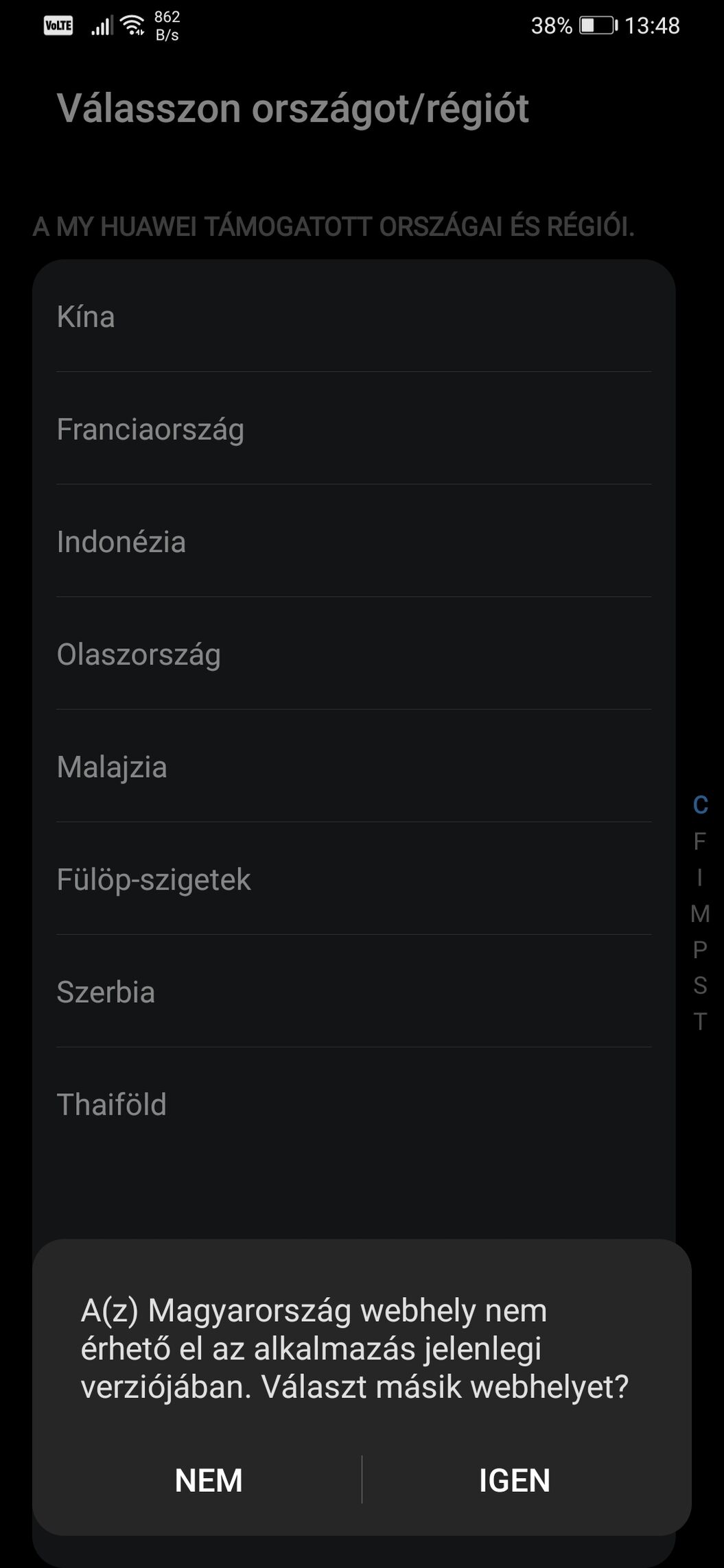Select Fülöp-szigetek row
724x1568 pixels.
point(353,879)
